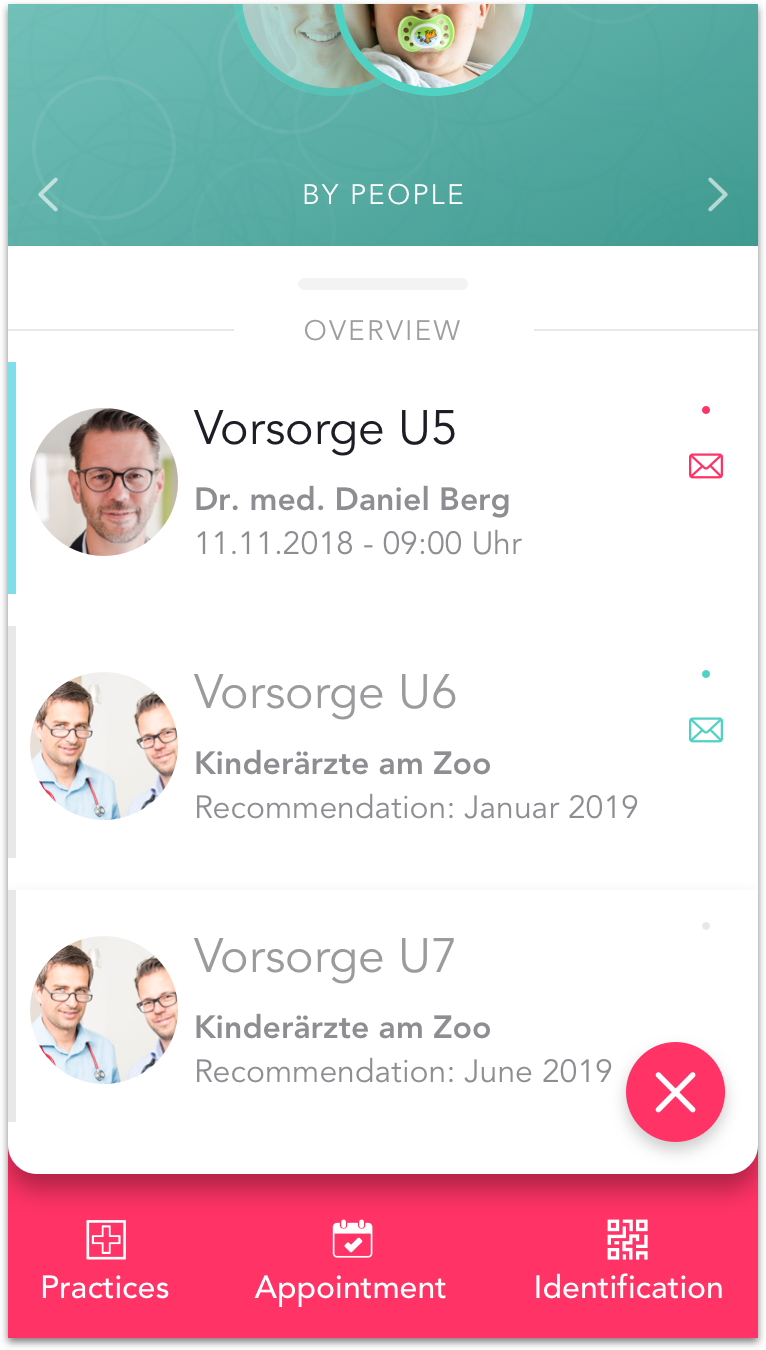Open the mail icon for Vorsorge U6
The height and width of the screenshot is (1350, 766).
(706, 731)
